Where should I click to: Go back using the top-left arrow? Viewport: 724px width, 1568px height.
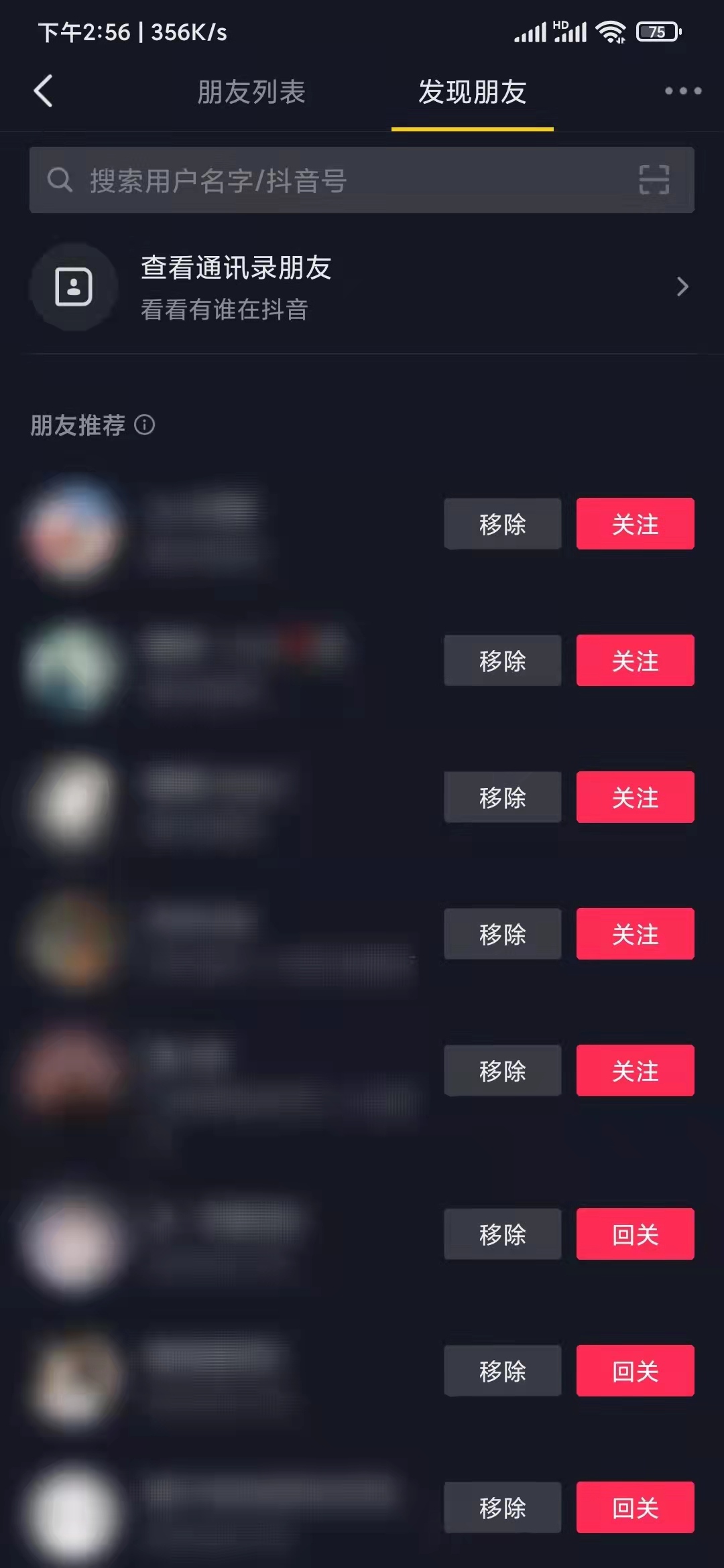tap(44, 91)
